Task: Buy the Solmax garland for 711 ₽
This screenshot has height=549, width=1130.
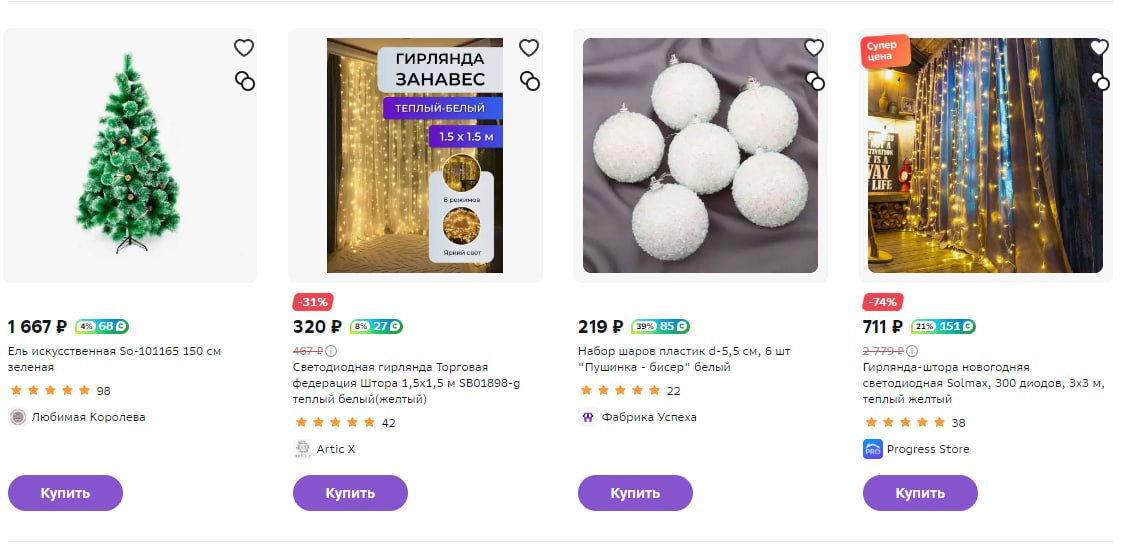Action: pos(920,493)
